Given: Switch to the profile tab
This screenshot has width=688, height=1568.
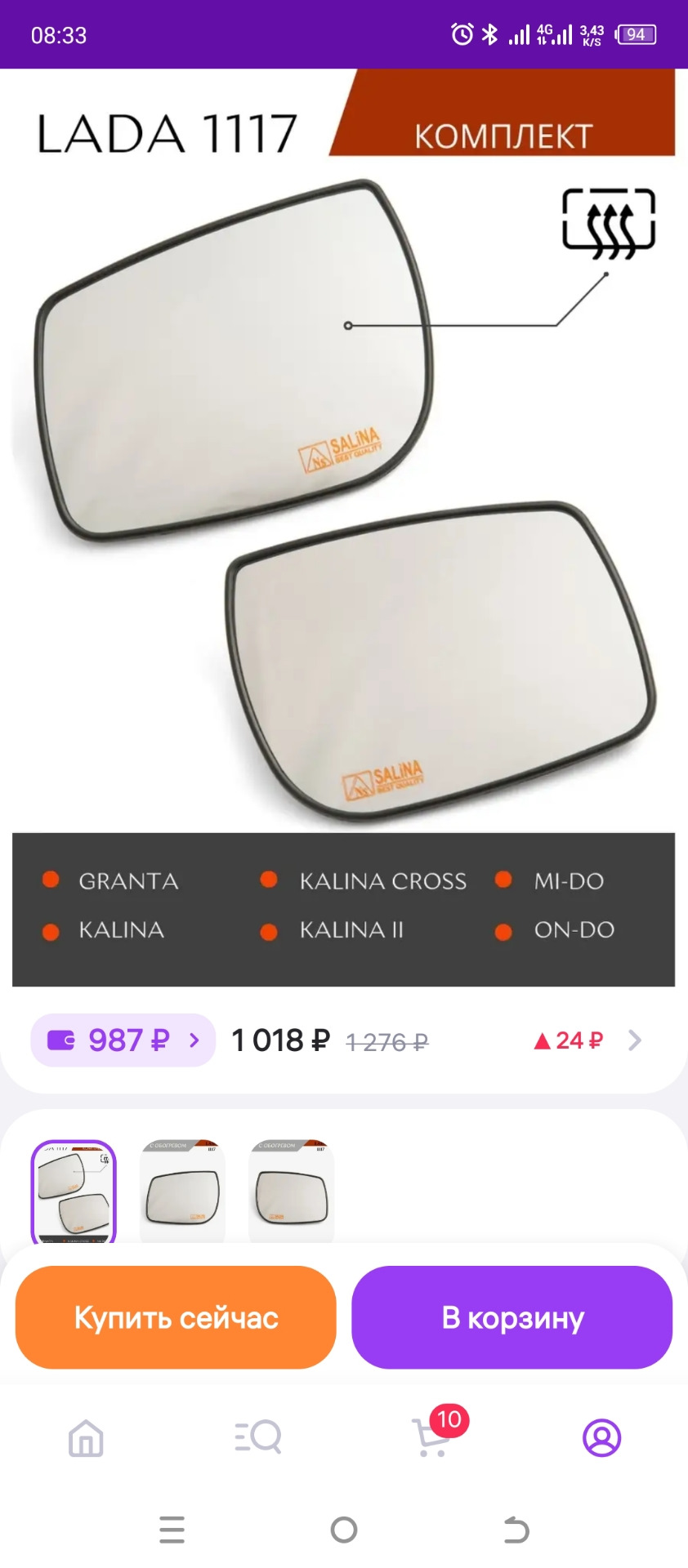Looking at the screenshot, I should tap(601, 1438).
